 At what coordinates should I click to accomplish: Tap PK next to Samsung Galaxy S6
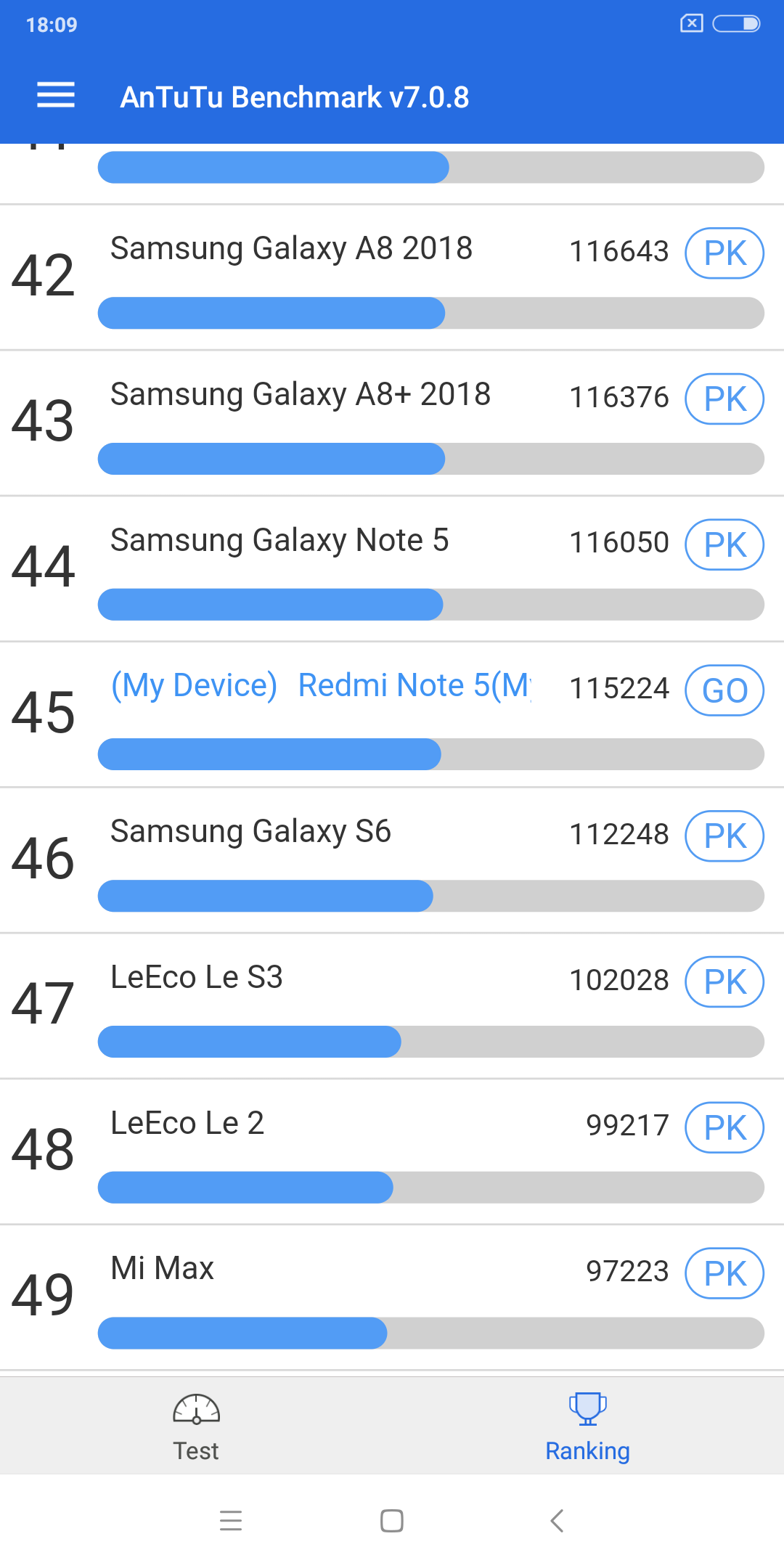[724, 836]
